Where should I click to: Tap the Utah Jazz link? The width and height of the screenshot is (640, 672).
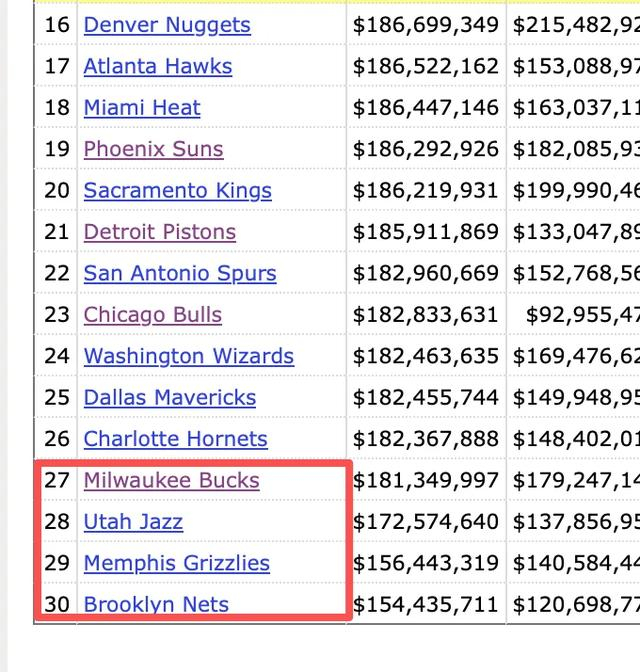coord(133,521)
